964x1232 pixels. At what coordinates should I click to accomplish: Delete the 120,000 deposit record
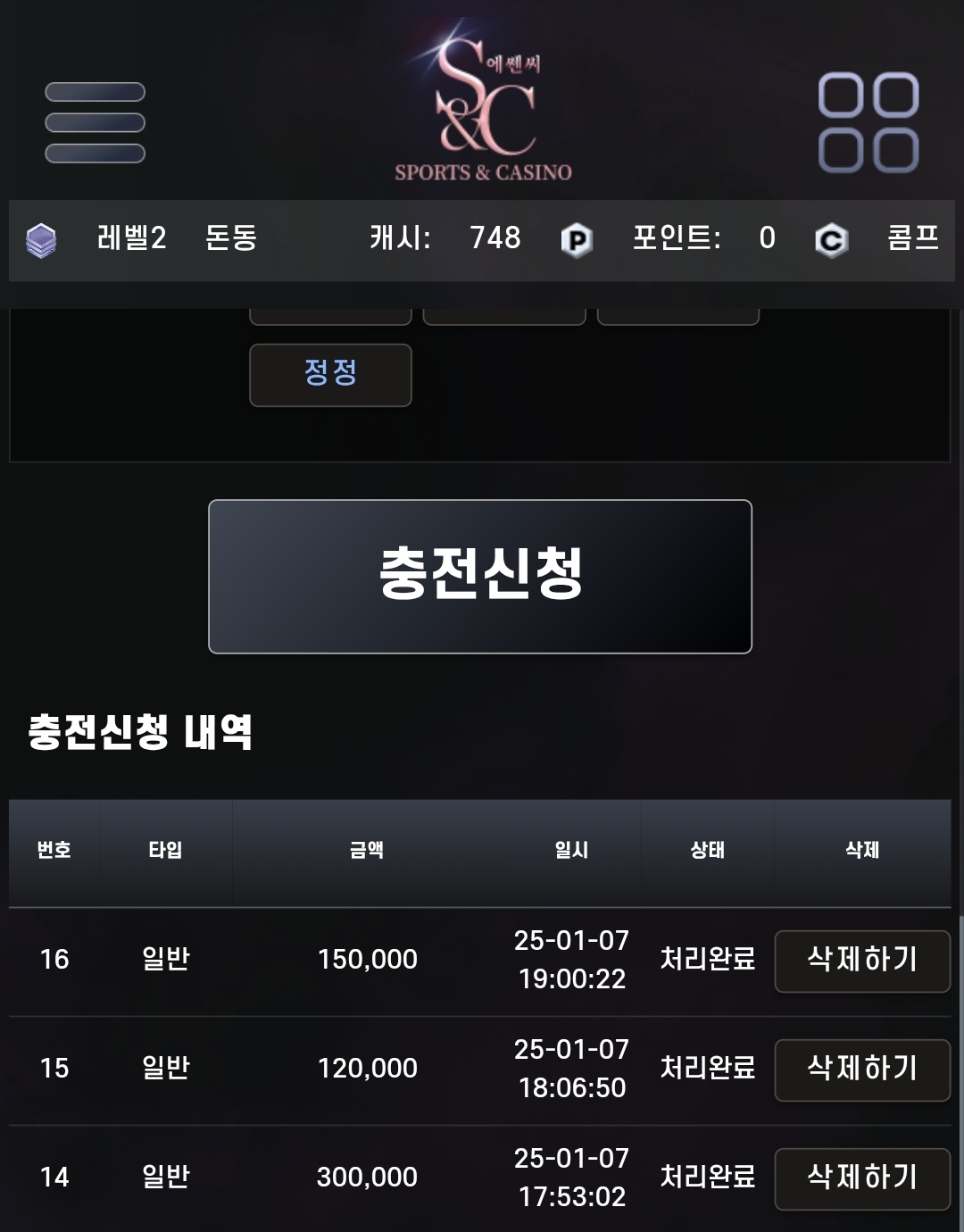pos(862,1070)
